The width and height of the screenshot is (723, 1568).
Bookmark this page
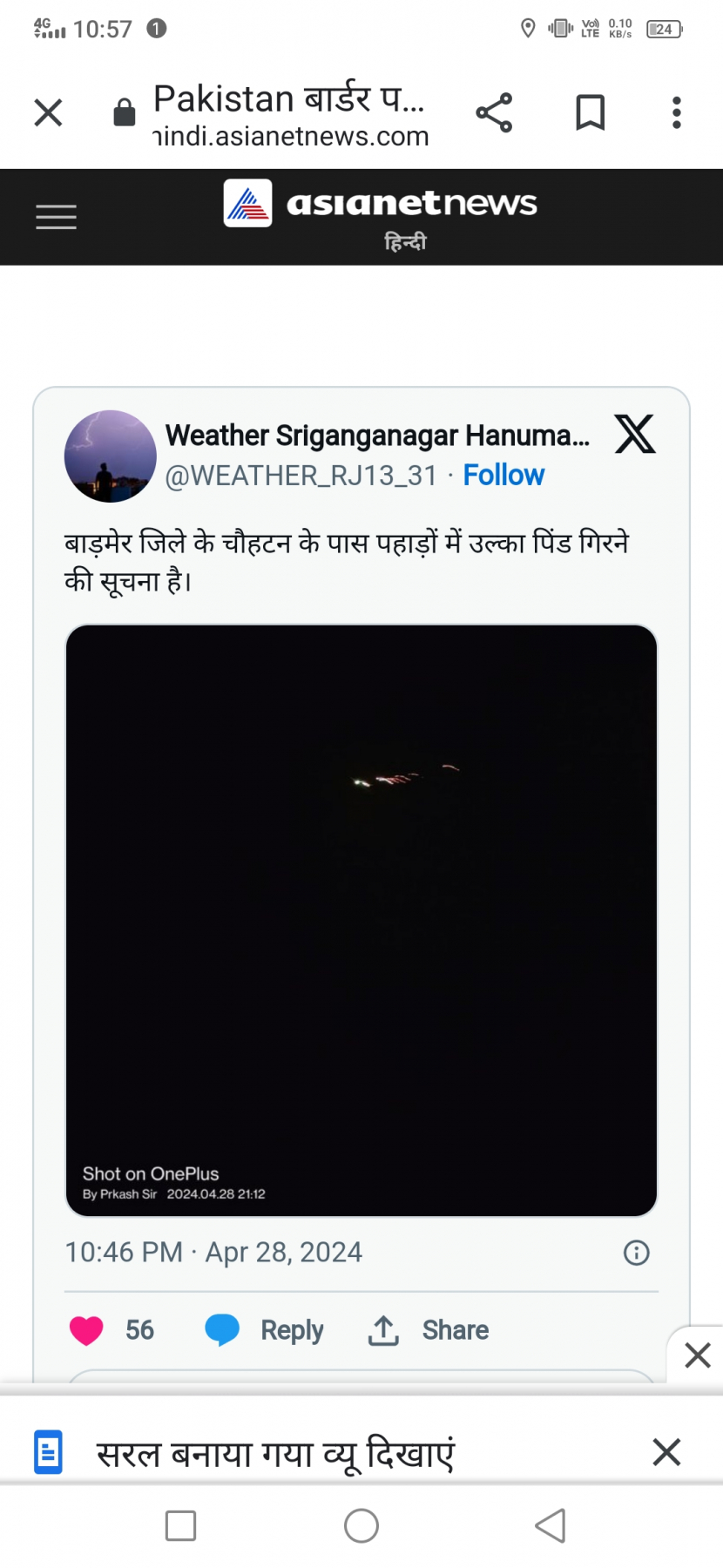pos(590,112)
